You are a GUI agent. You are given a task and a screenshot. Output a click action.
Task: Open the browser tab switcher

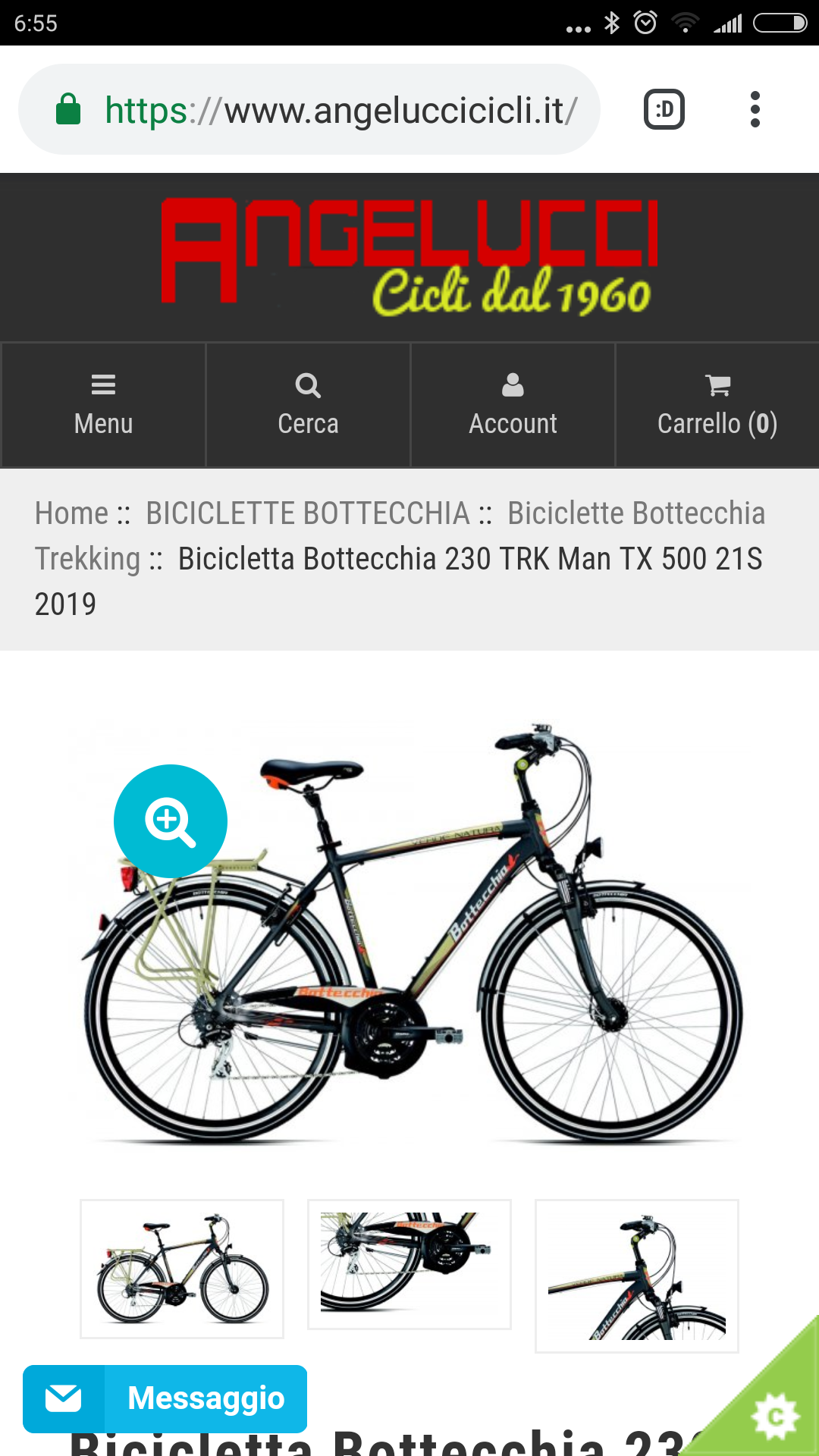click(664, 110)
